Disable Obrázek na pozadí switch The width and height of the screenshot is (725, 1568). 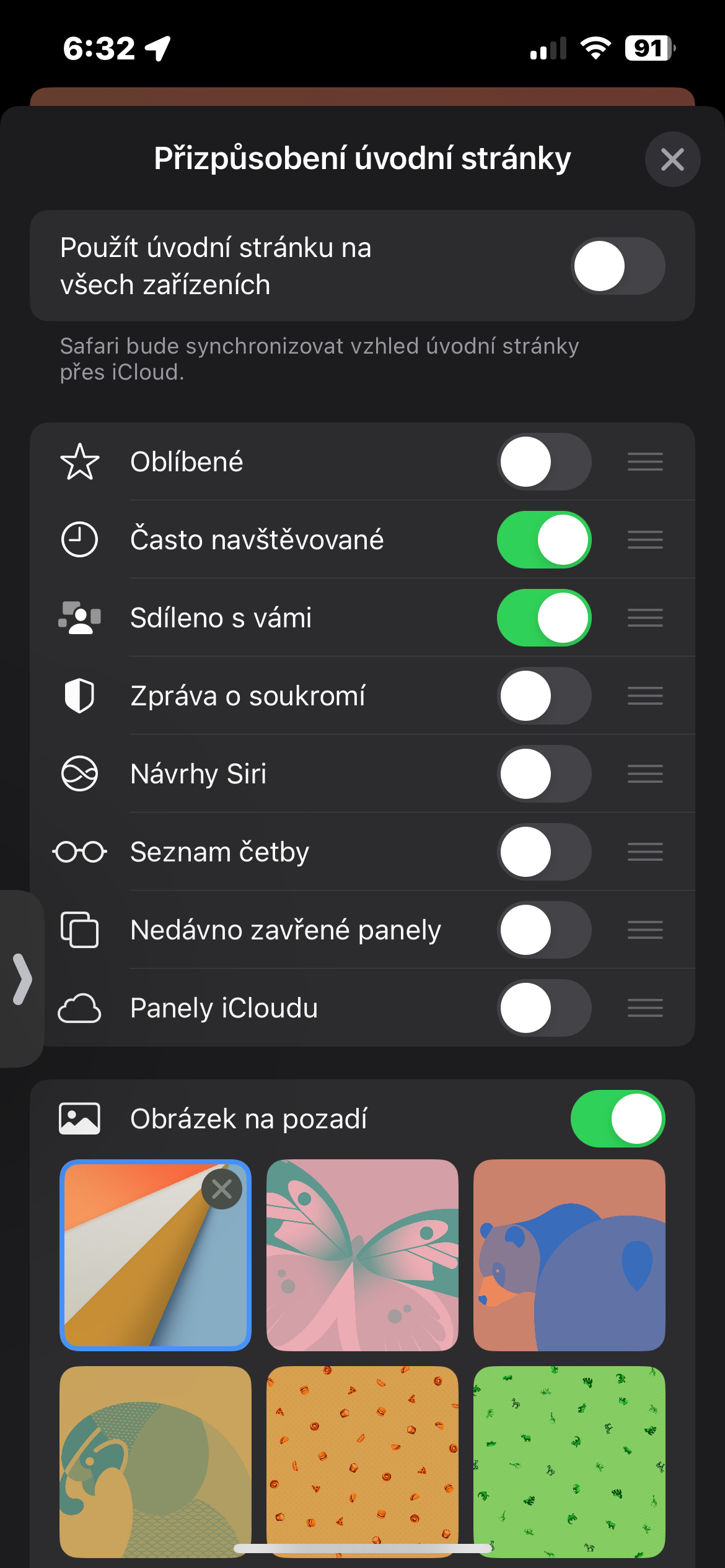pyautogui.click(x=618, y=1119)
